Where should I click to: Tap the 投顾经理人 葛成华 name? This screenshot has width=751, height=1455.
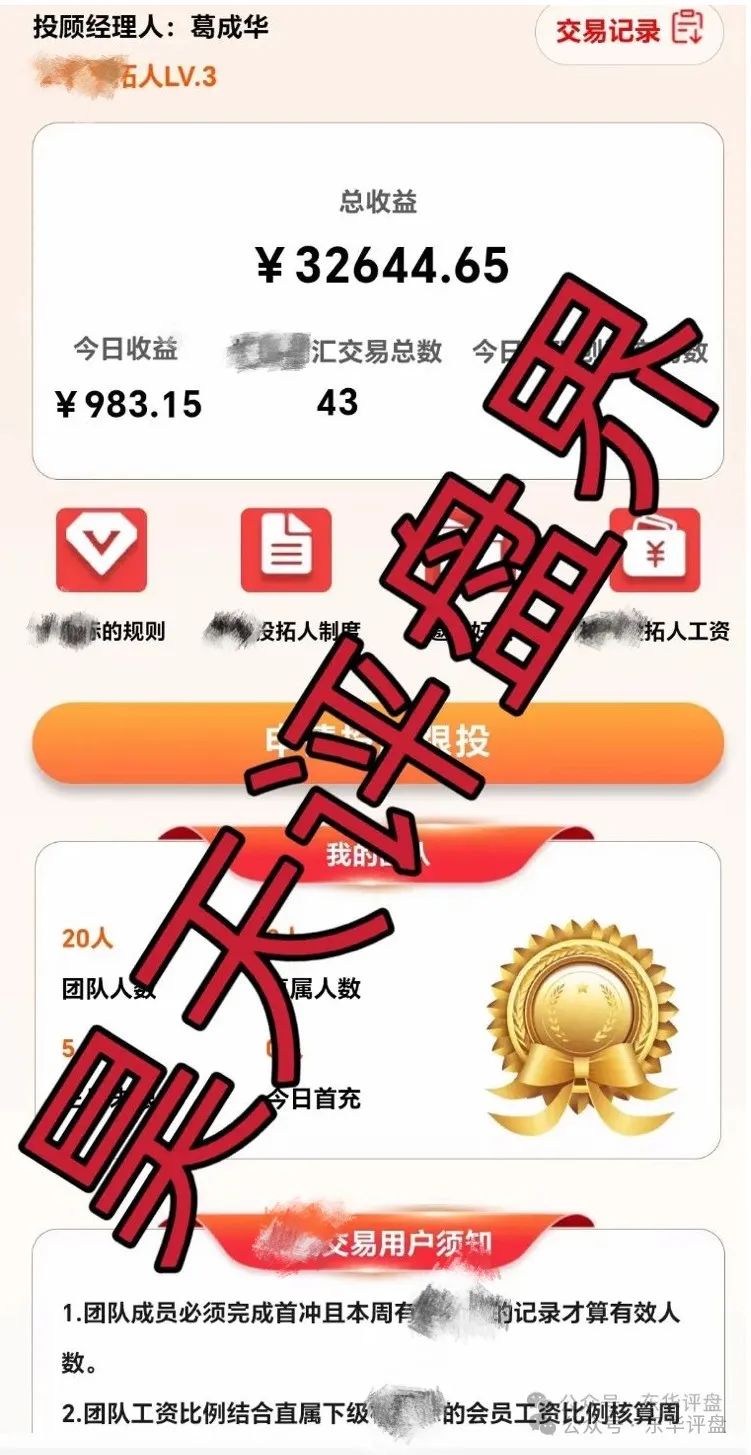(150, 28)
